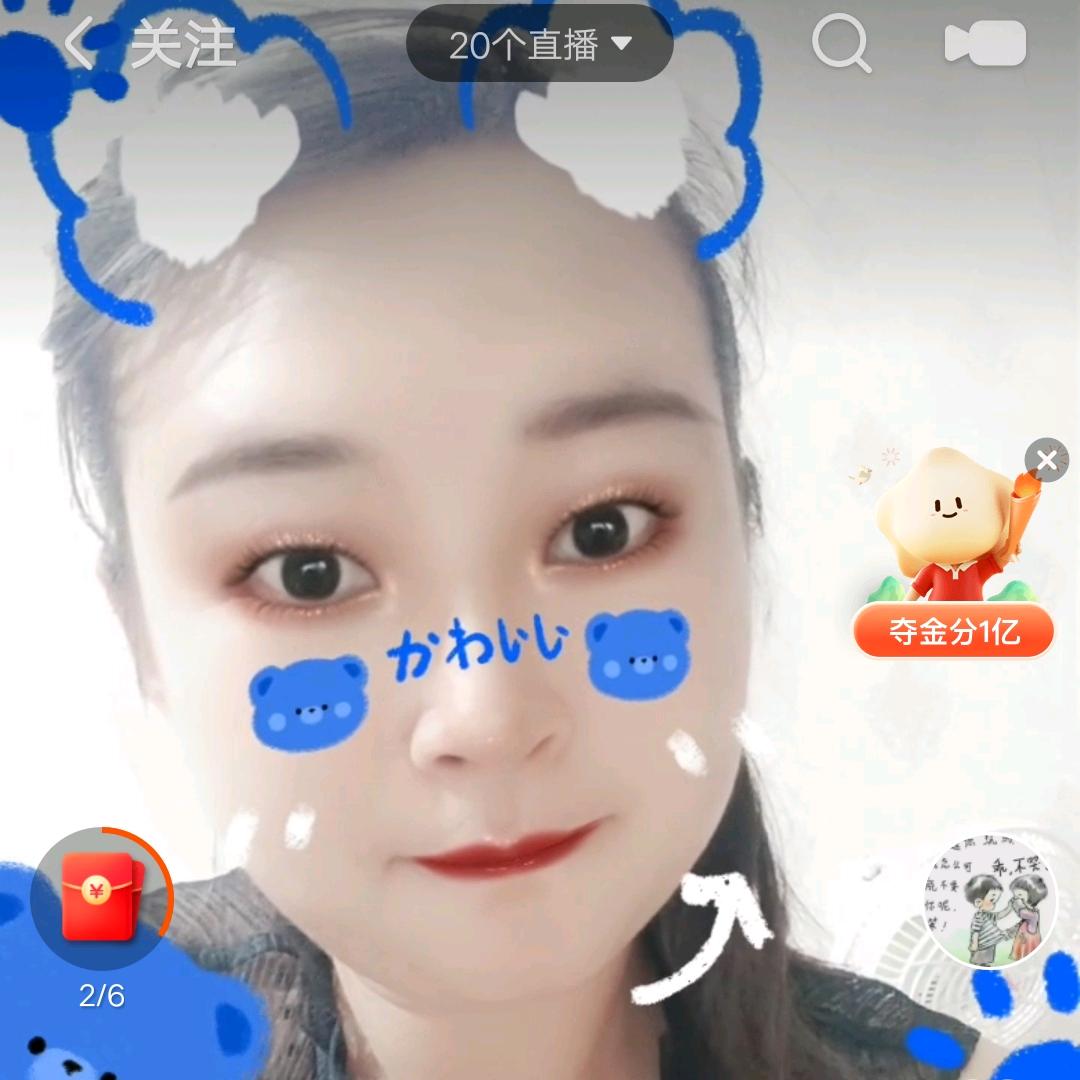
Task: Dismiss the 夺金分1亿 floating promo
Action: 1047,460
